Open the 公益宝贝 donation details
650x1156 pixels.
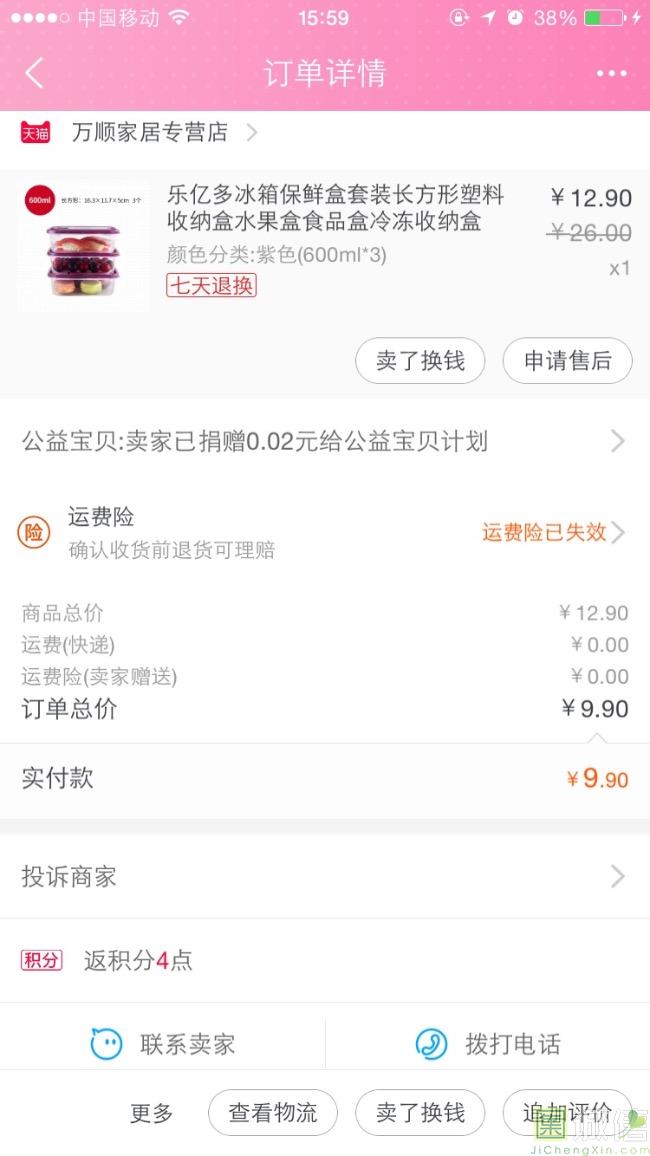(x=324, y=441)
